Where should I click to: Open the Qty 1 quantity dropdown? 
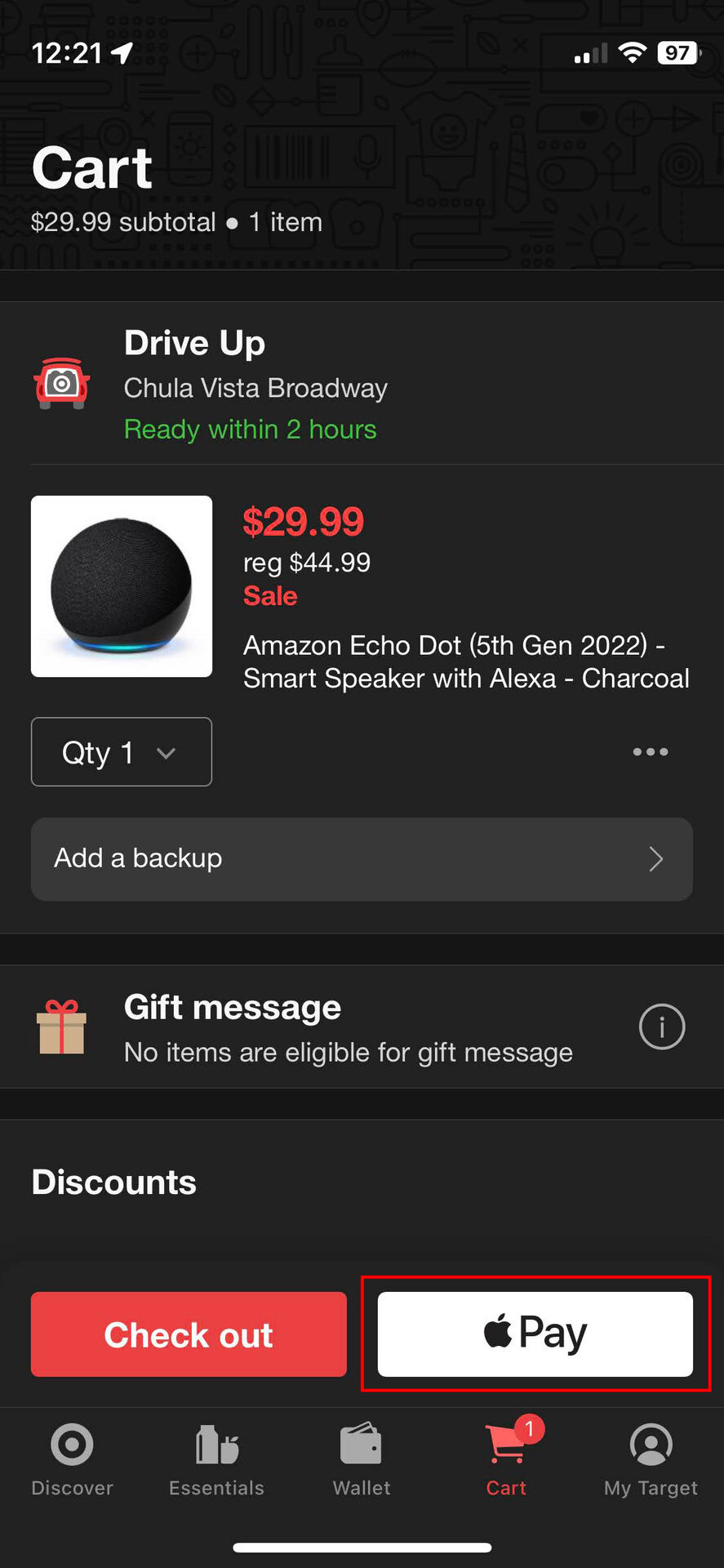pyautogui.click(x=122, y=751)
